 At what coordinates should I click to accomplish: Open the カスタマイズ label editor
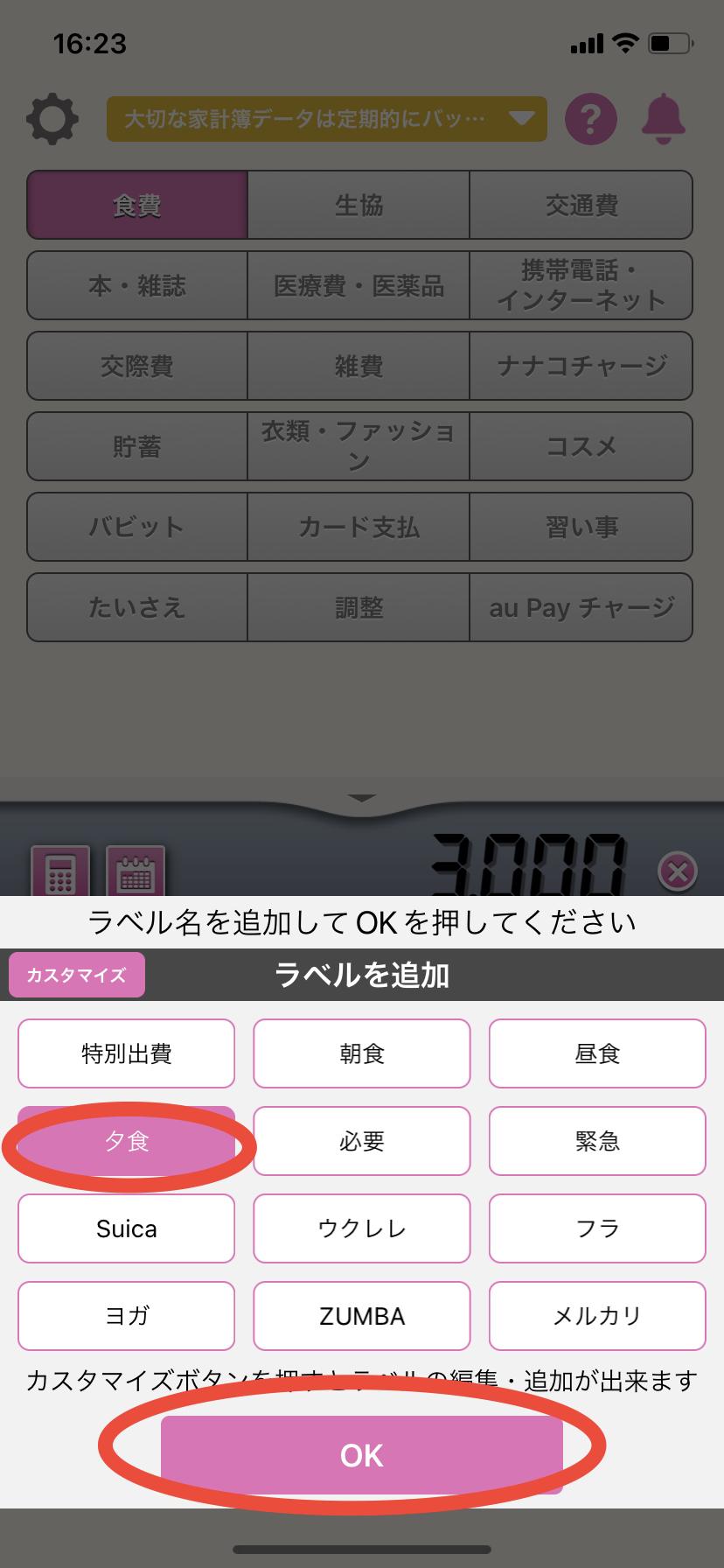pos(77,975)
